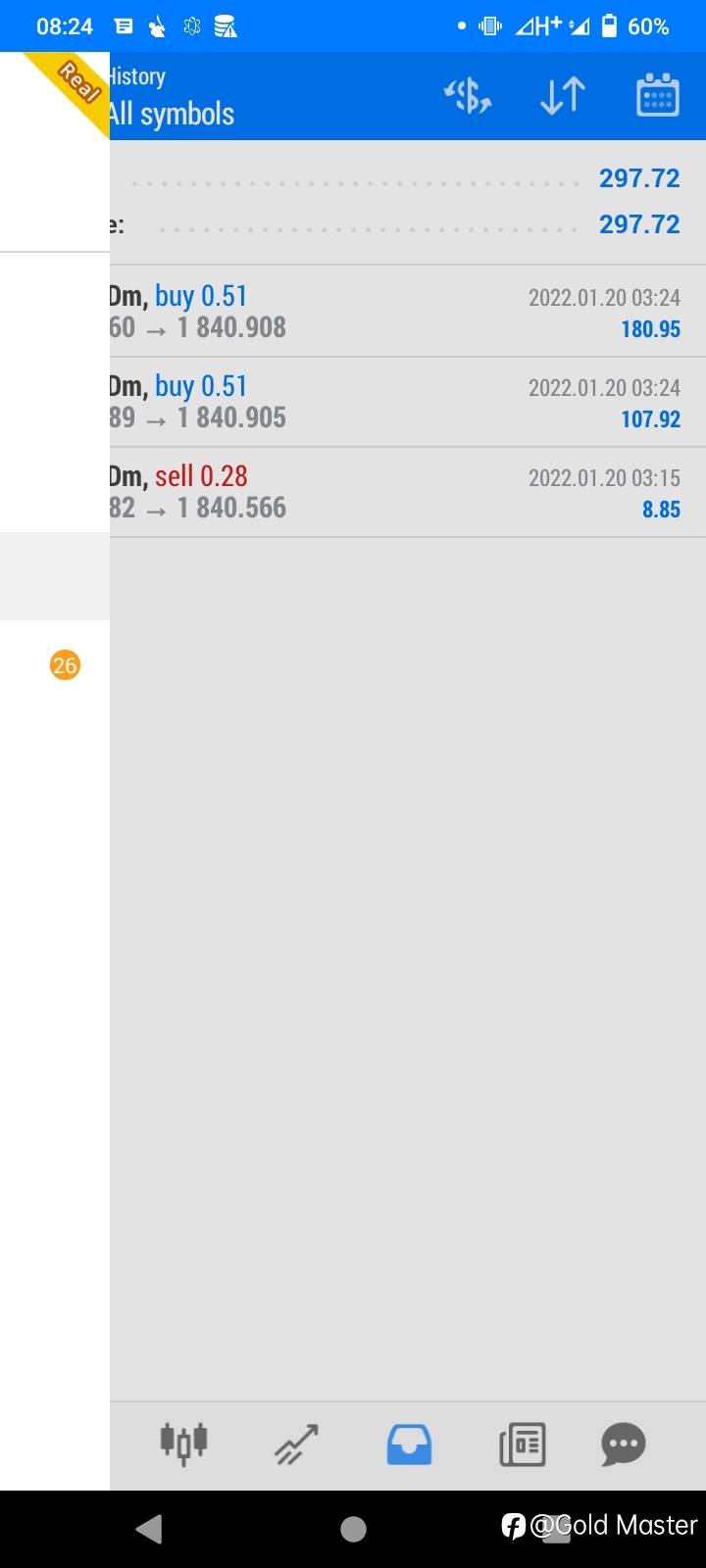Open the currency symbol filter icon
Screen dimensions: 706x1568
[467, 96]
